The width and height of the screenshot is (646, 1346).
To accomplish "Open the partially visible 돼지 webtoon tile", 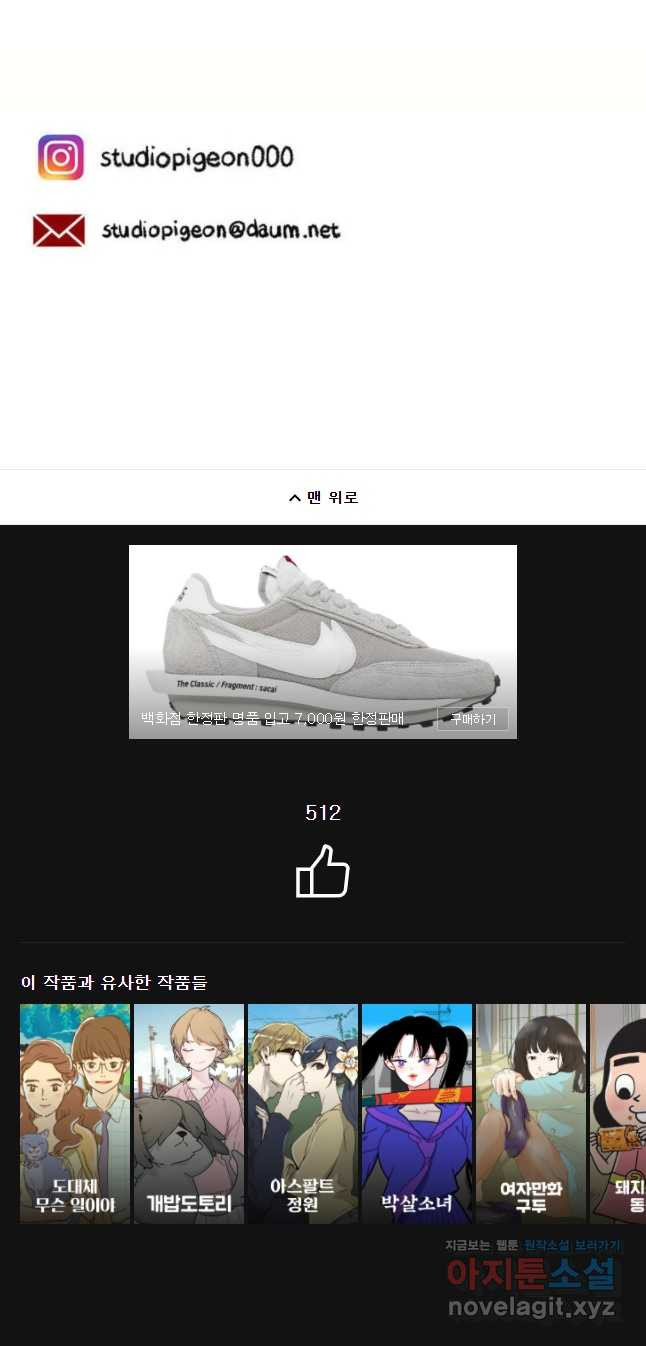I will click(x=619, y=1112).
